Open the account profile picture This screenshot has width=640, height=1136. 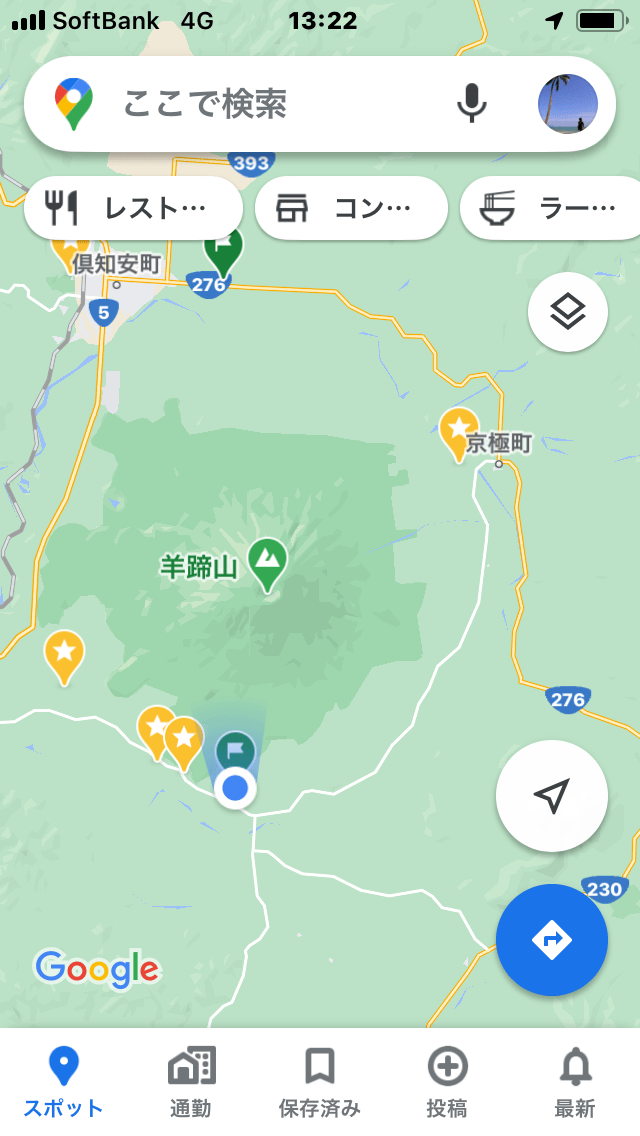coord(567,104)
